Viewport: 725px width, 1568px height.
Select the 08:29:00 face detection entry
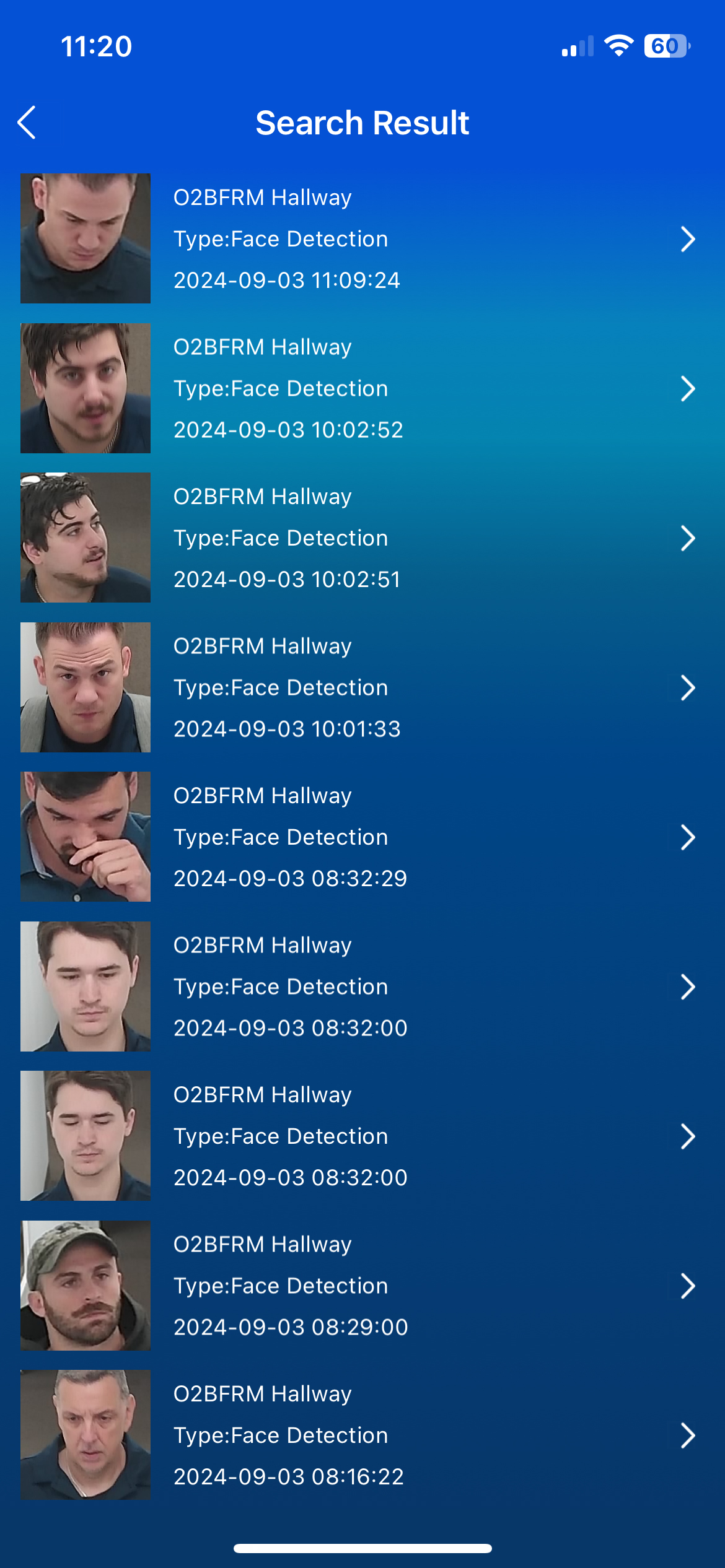pos(362,1286)
